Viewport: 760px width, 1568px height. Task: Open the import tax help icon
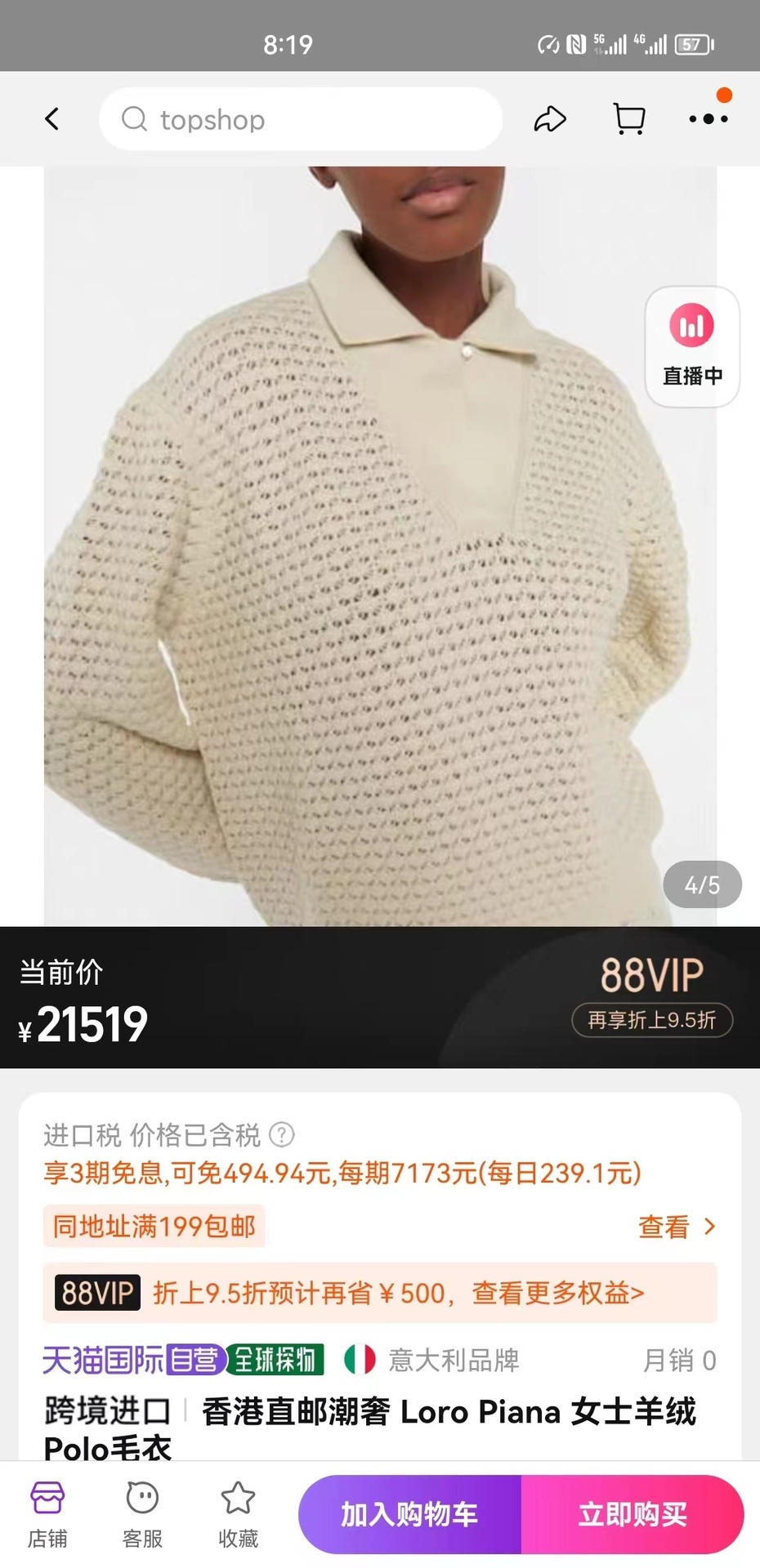[x=282, y=1134]
